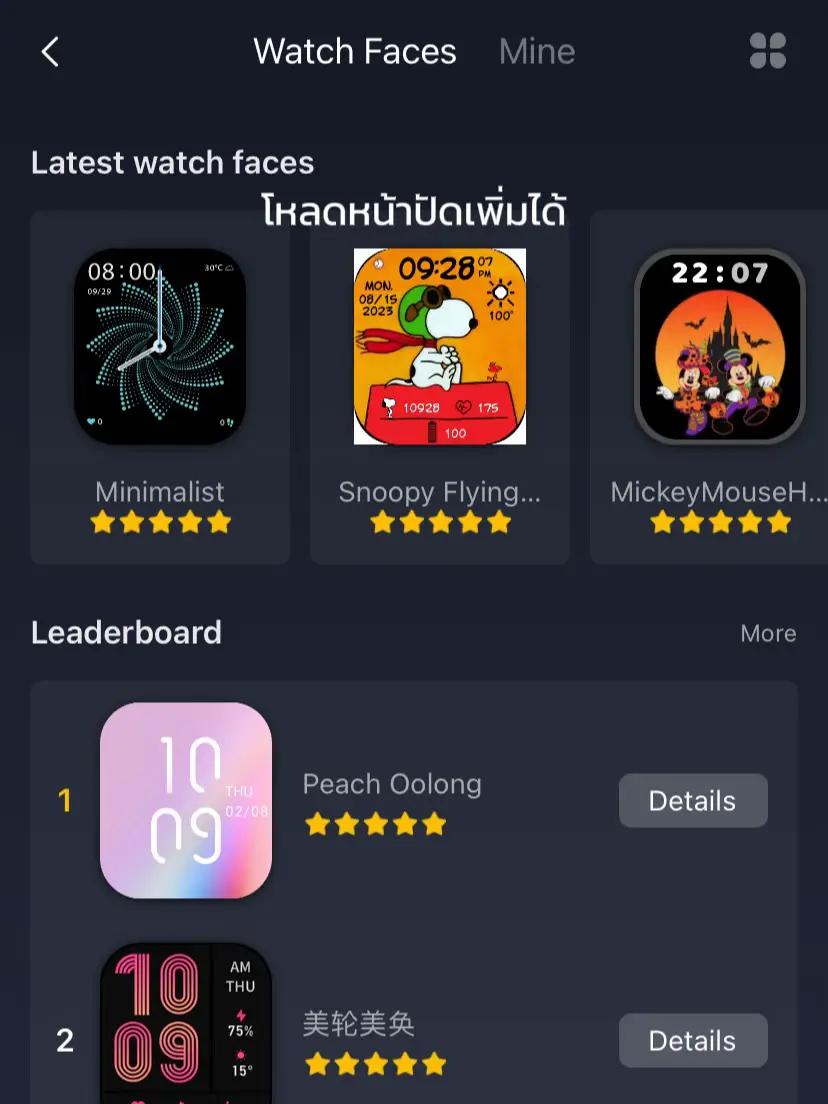Select a star rating under MickeyMouse face

click(x=721, y=521)
